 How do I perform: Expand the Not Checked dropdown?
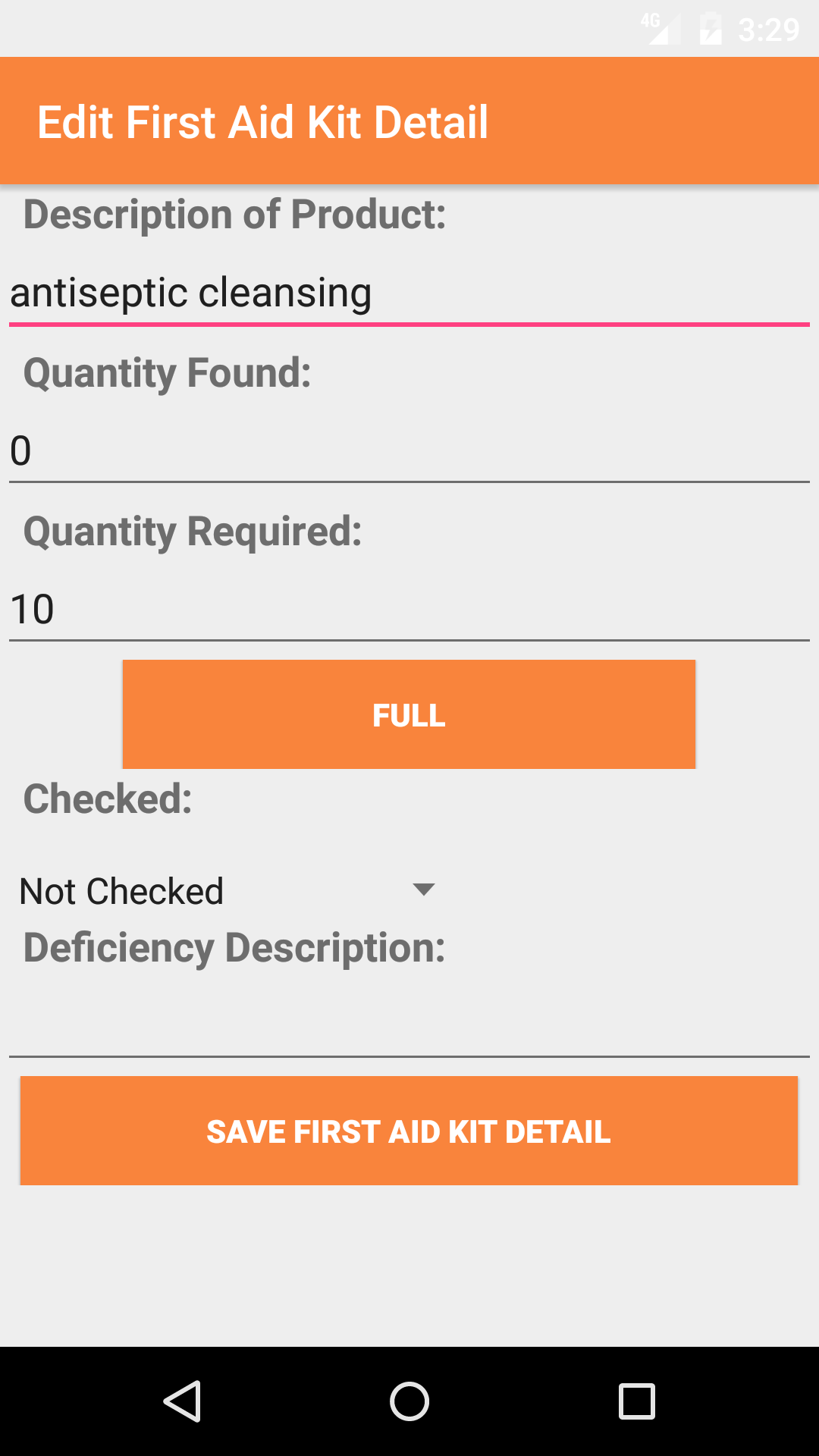[x=227, y=890]
